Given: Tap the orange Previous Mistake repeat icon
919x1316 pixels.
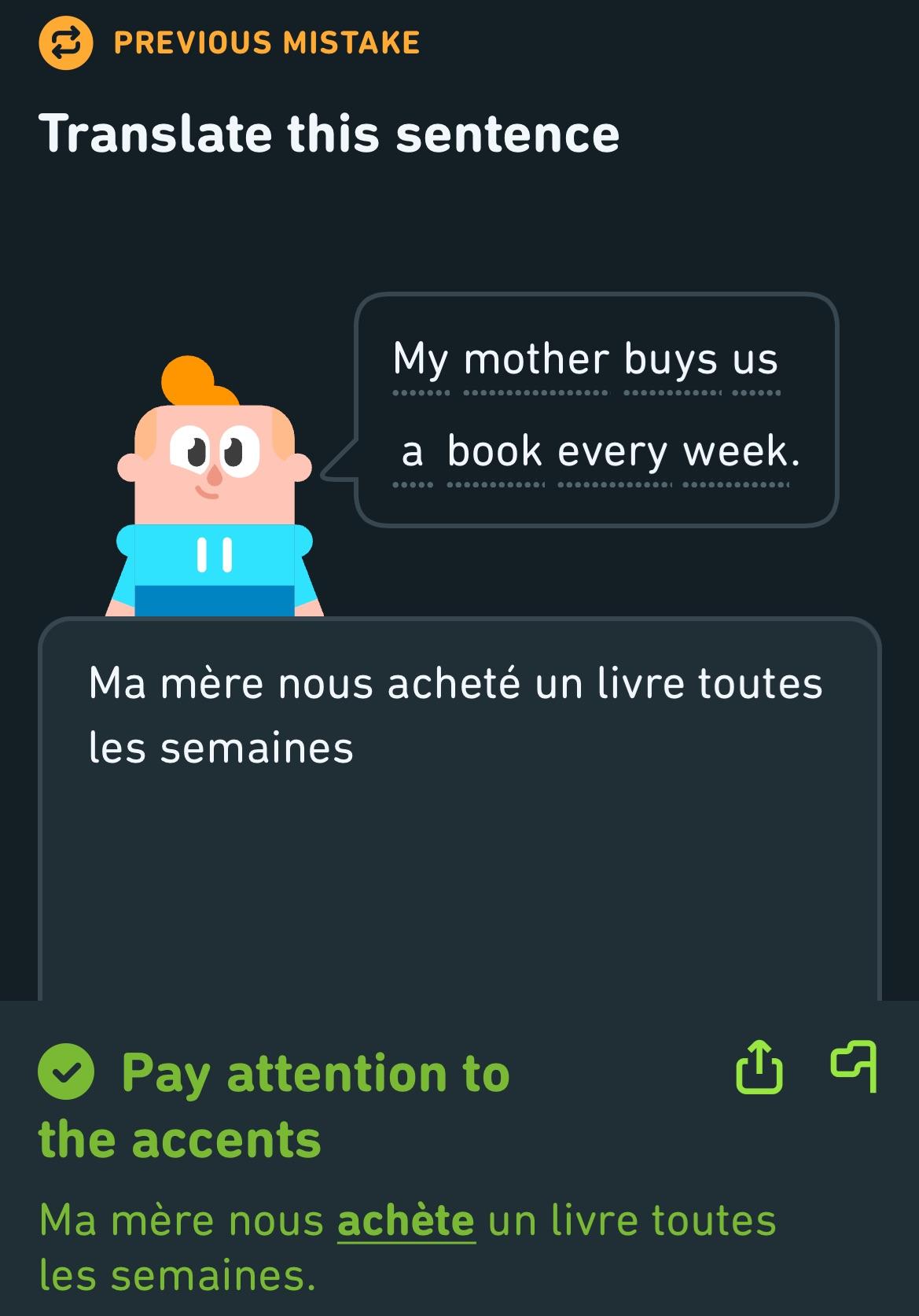Looking at the screenshot, I should click(66, 45).
